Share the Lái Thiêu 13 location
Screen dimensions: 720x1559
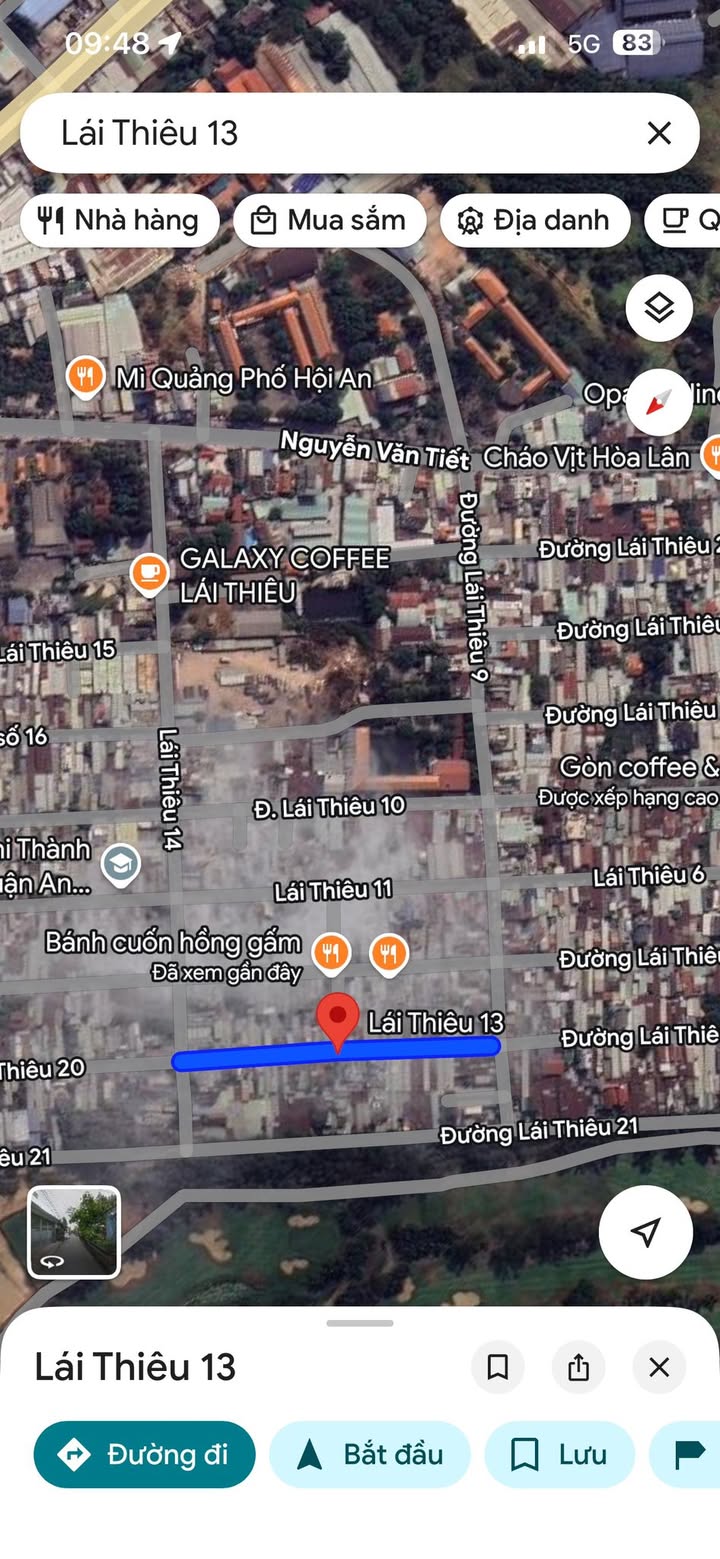pos(578,1367)
